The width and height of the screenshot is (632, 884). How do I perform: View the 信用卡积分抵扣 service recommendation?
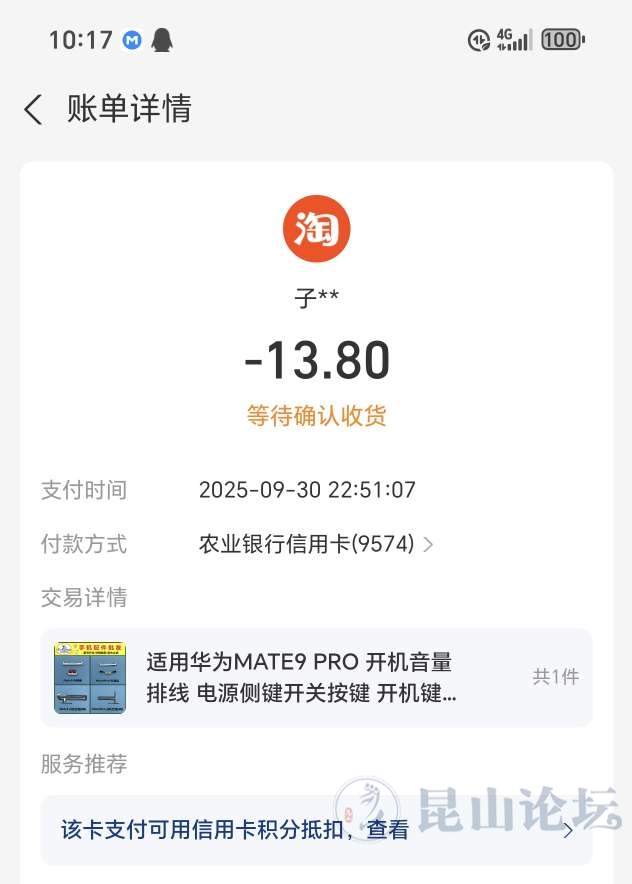pos(316,830)
